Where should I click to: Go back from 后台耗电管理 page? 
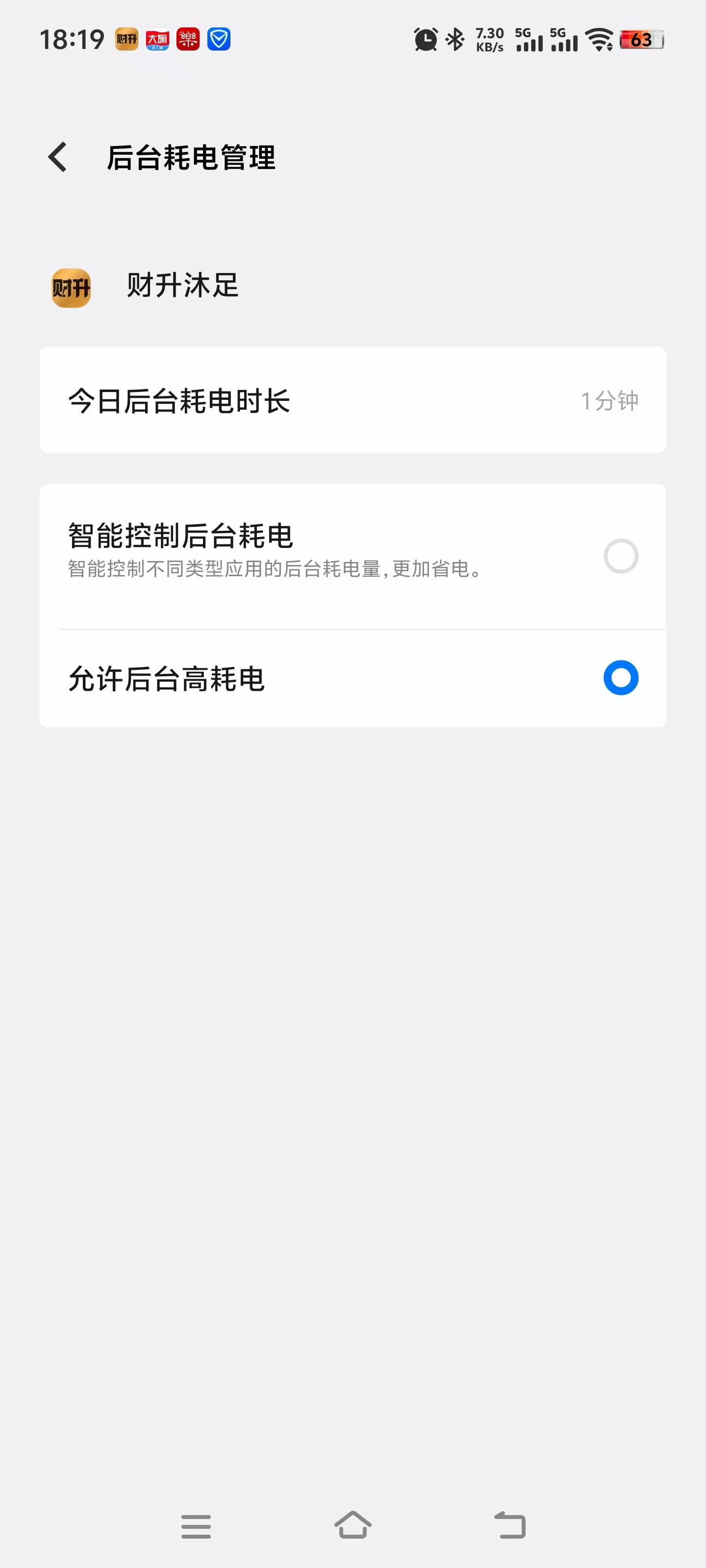[58, 157]
